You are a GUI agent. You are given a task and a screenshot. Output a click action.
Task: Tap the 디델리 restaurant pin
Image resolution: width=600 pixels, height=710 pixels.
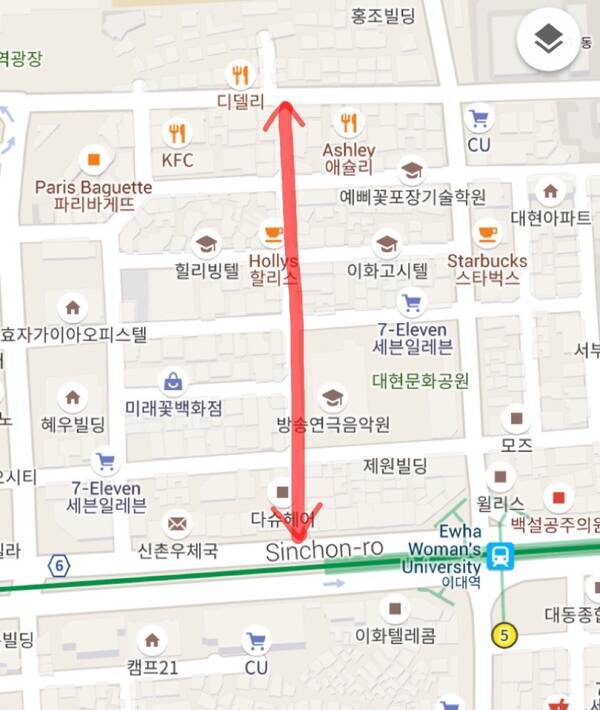click(239, 73)
